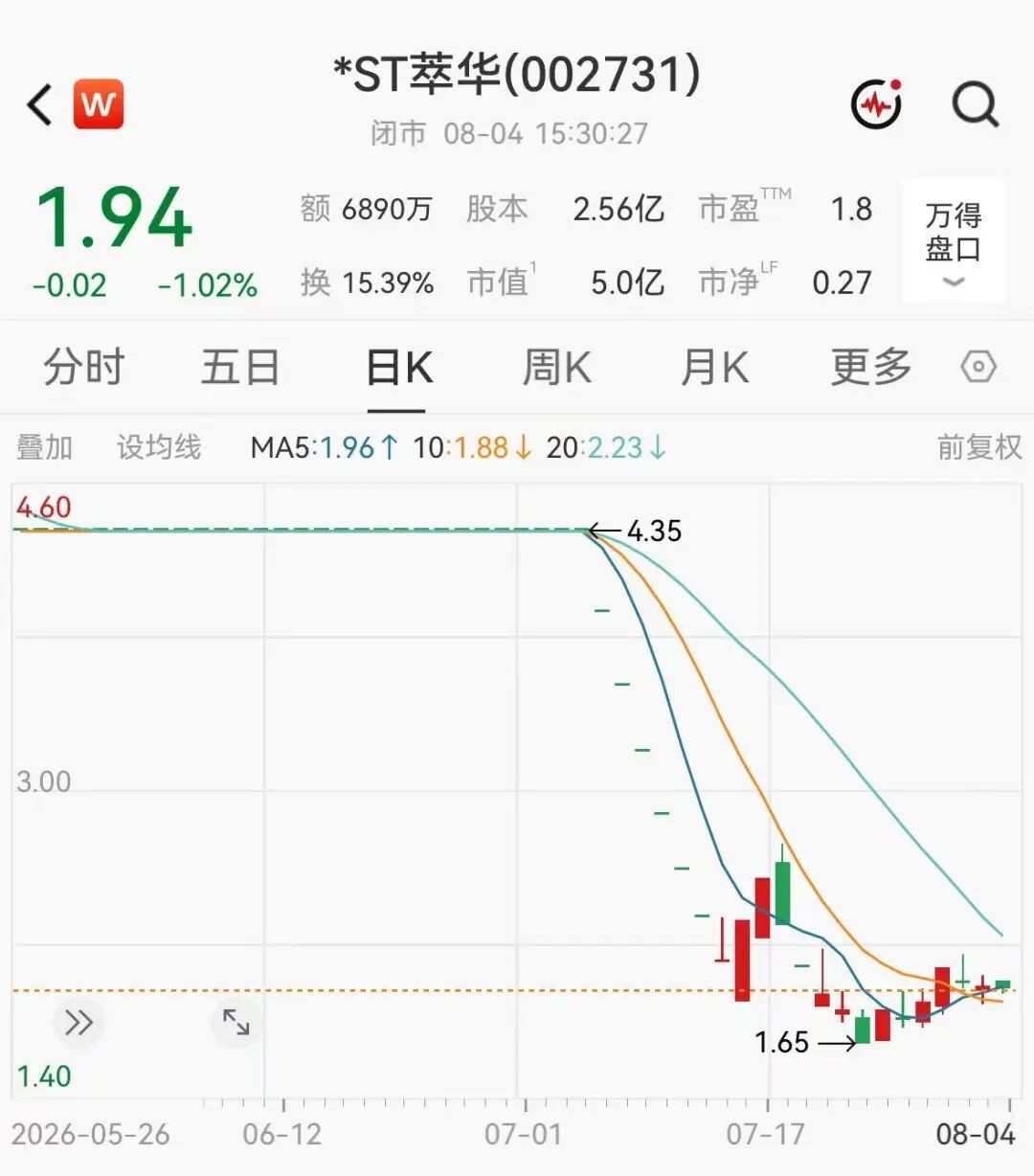Search for another stock
Image resolution: width=1034 pixels, height=1176 pixels.
[x=976, y=103]
